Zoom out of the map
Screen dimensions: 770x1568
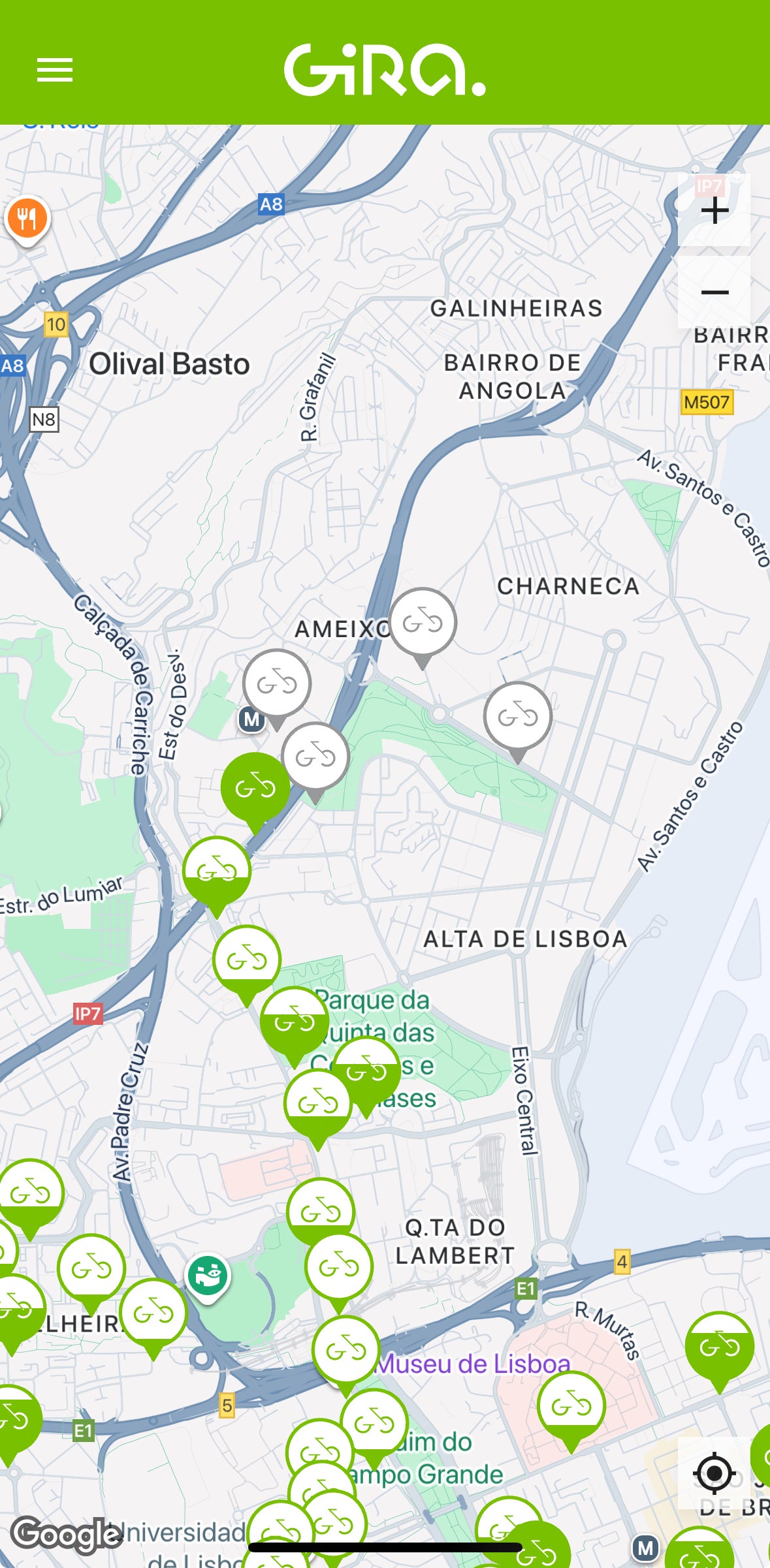[x=714, y=292]
